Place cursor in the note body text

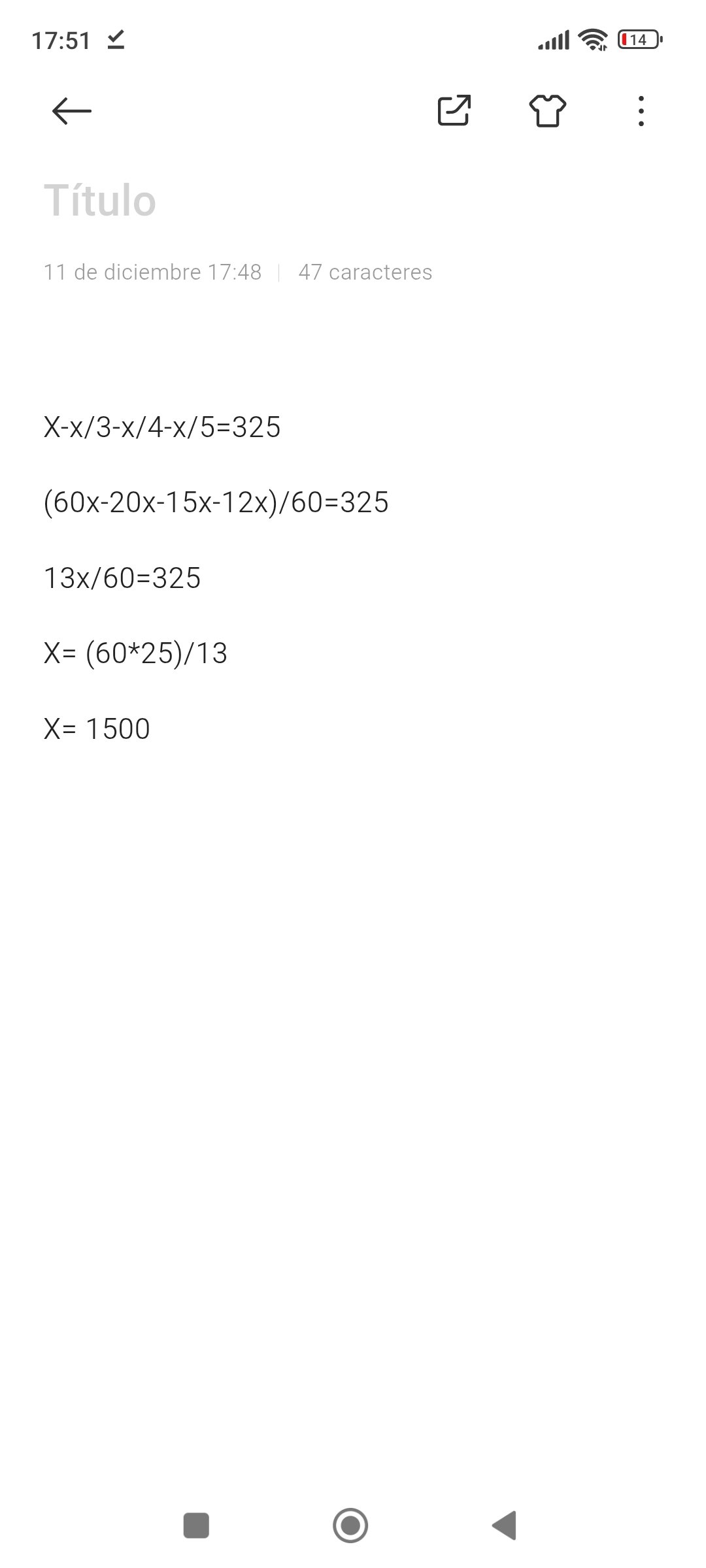[x=216, y=578]
